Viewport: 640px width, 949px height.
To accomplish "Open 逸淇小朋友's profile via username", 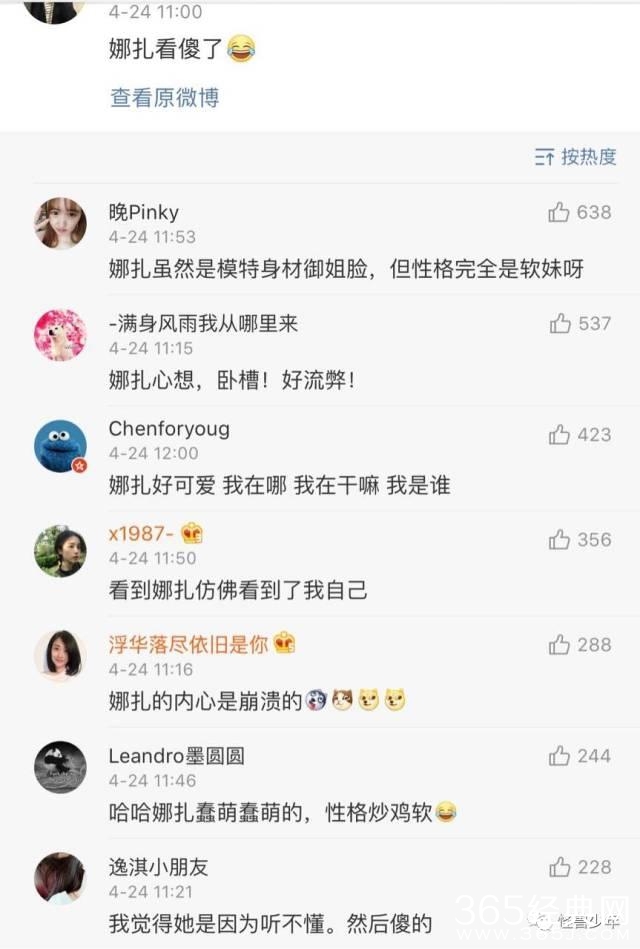I will tap(158, 867).
